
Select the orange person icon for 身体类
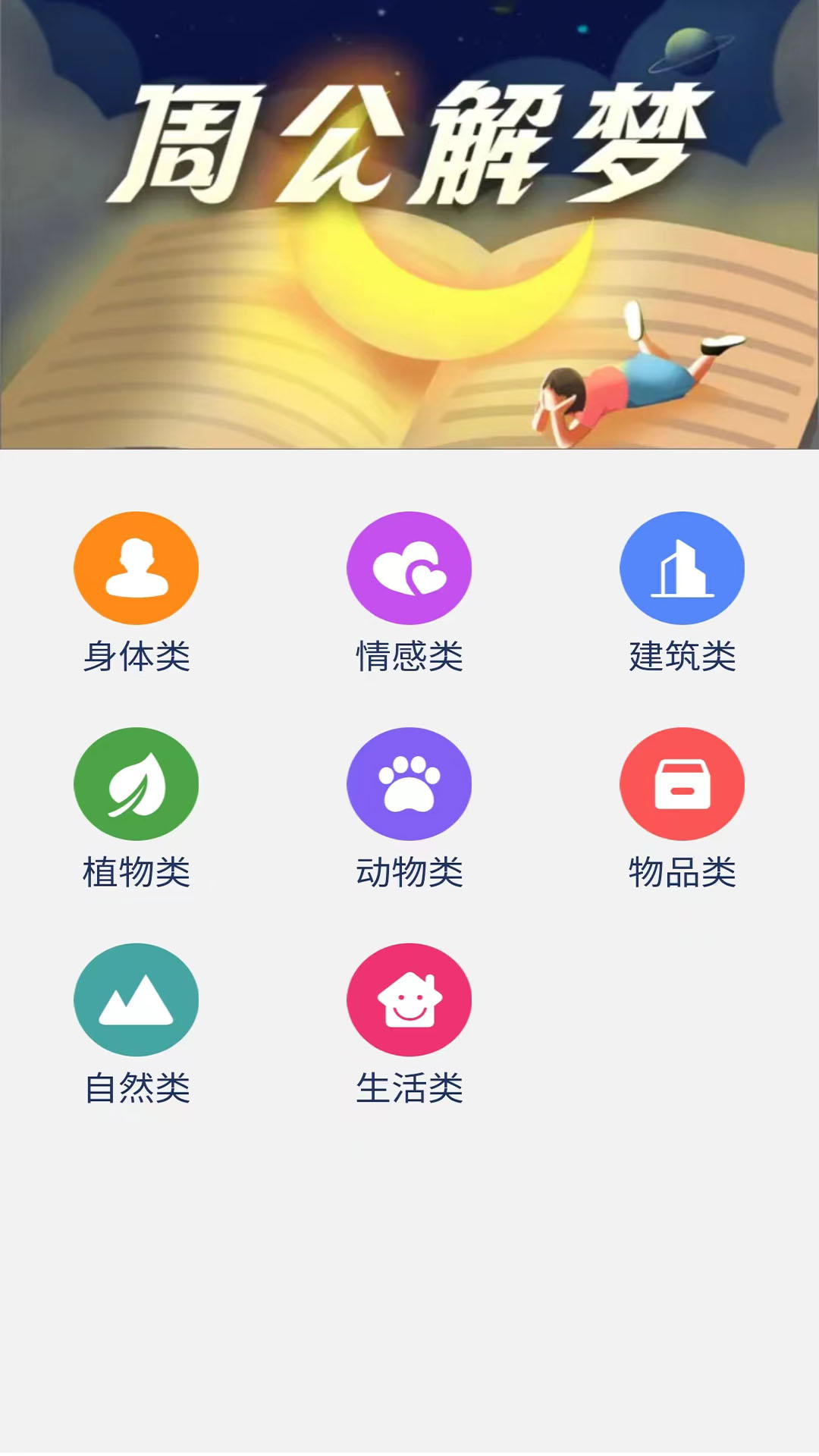(x=135, y=567)
